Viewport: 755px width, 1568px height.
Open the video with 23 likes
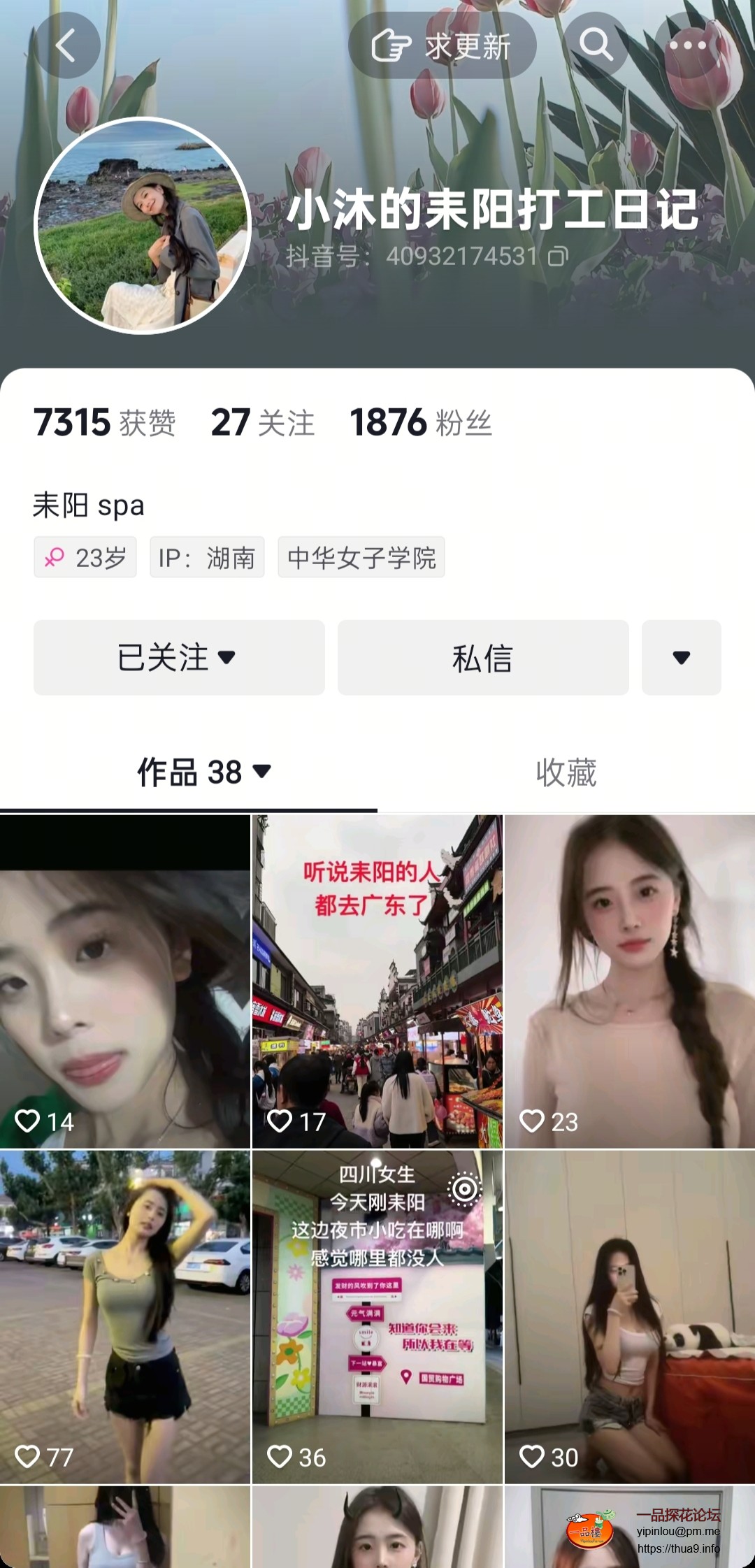tap(629, 981)
